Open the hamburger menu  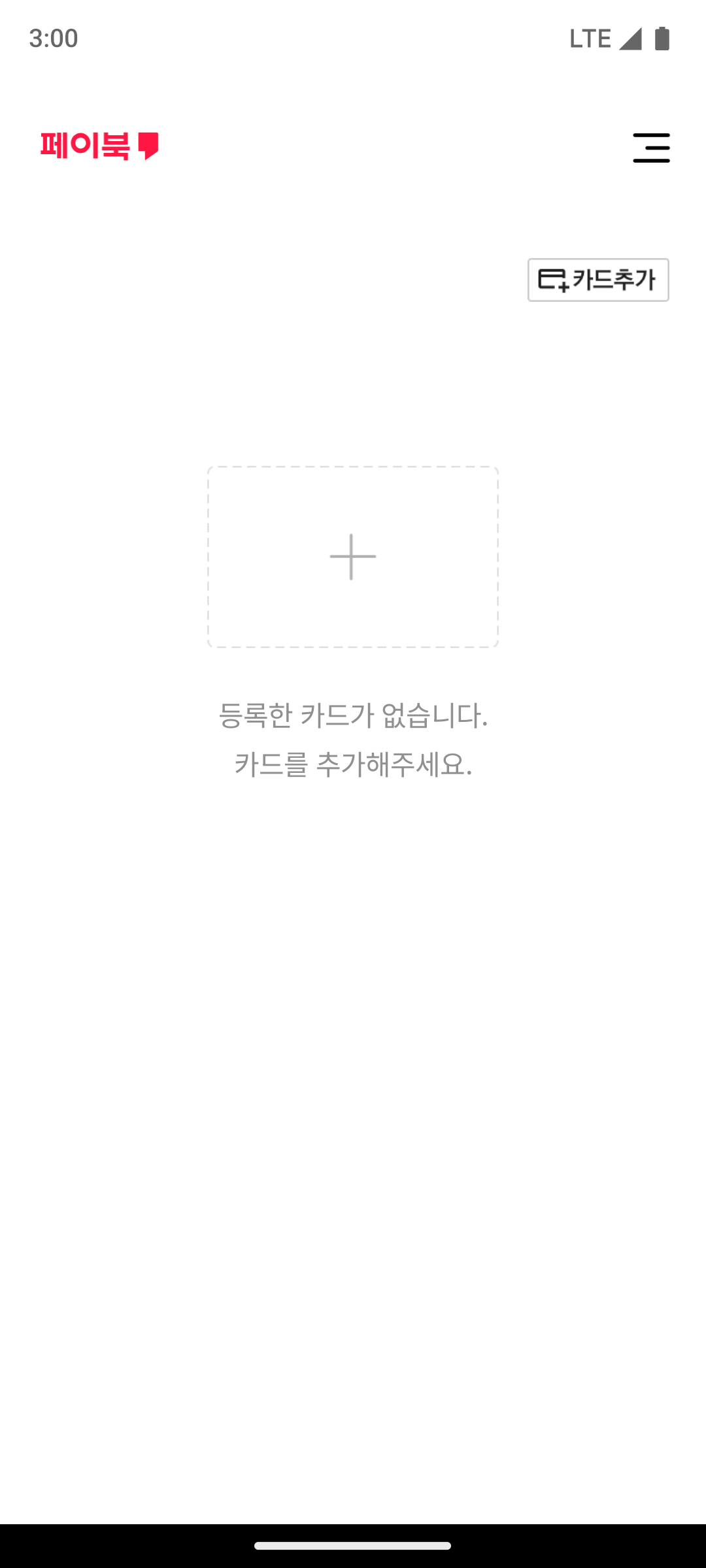click(x=651, y=148)
